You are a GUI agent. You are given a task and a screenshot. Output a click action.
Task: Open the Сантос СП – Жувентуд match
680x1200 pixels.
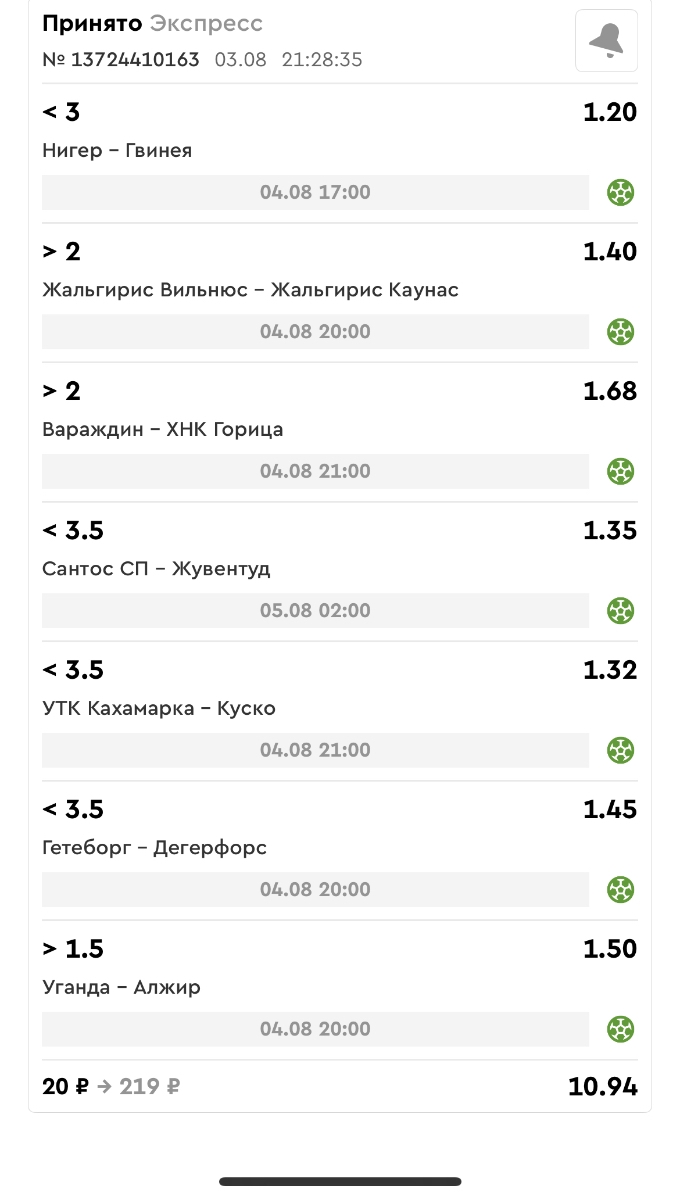(156, 569)
